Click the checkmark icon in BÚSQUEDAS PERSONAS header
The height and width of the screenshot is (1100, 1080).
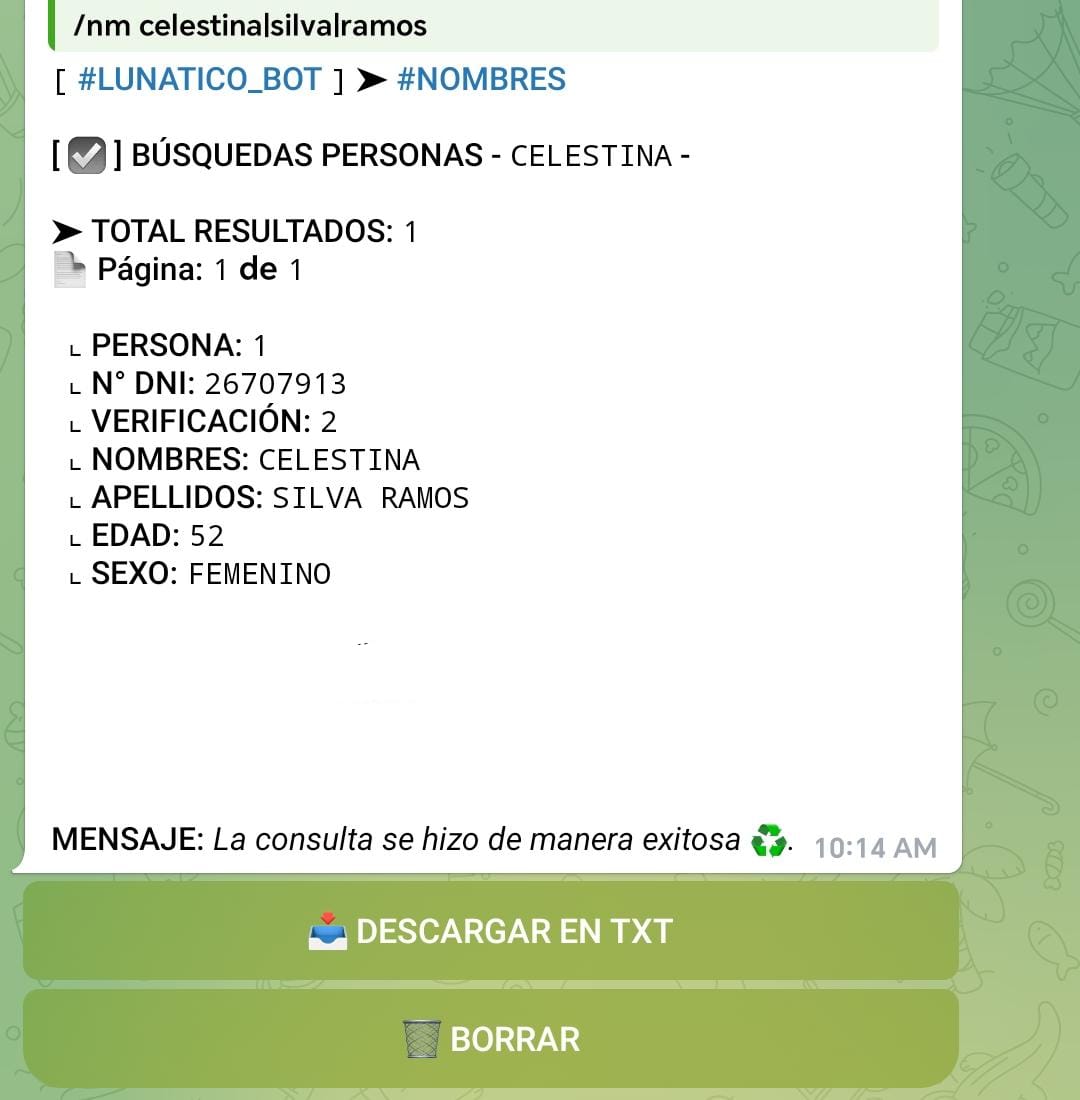pos(88,154)
